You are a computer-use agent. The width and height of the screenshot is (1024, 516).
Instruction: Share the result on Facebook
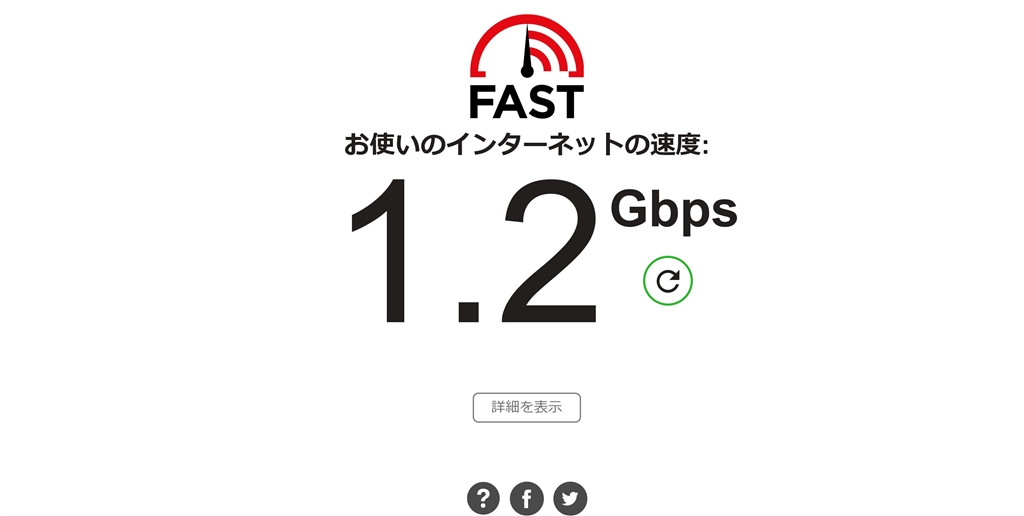[527, 497]
